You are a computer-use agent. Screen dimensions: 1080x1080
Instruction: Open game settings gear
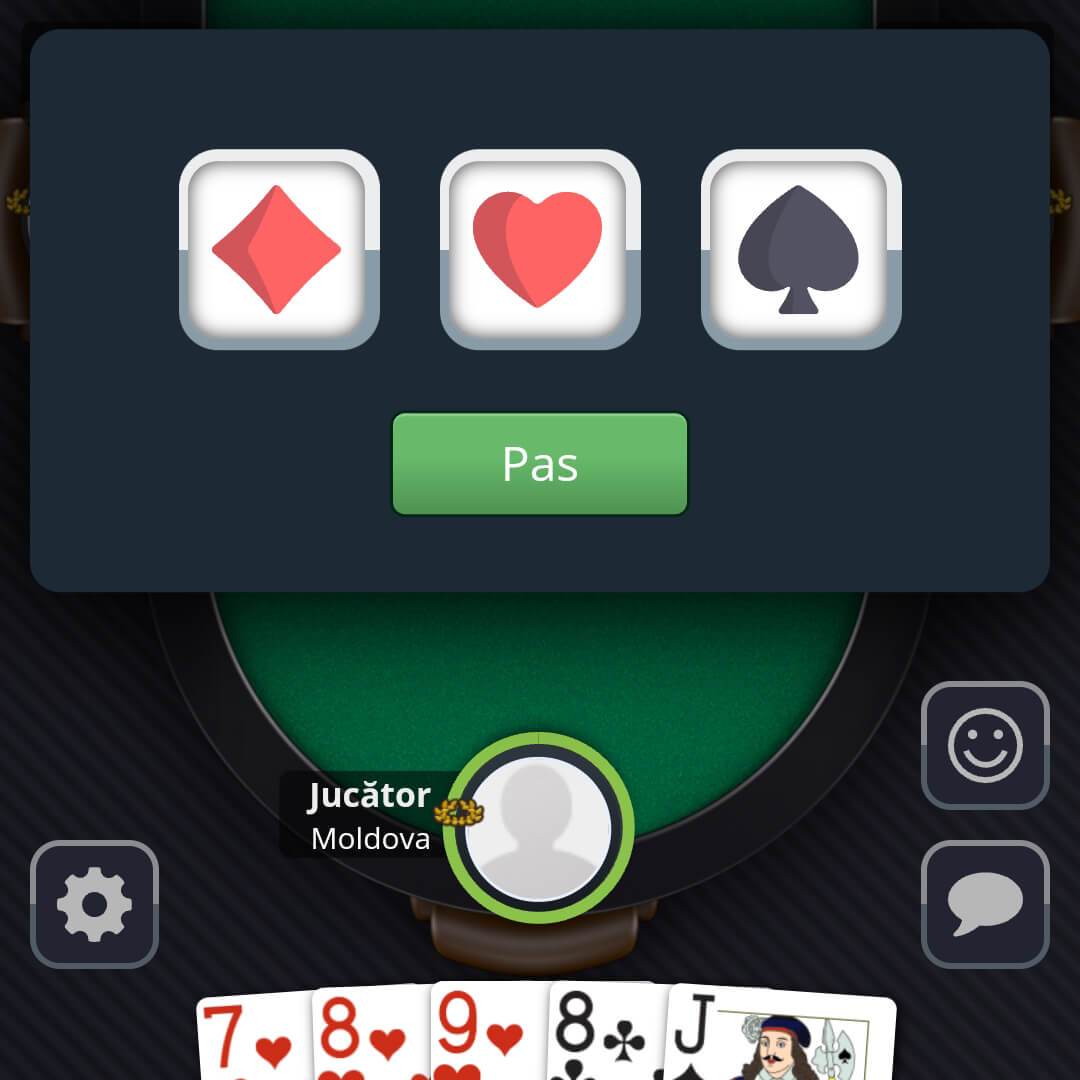click(94, 904)
